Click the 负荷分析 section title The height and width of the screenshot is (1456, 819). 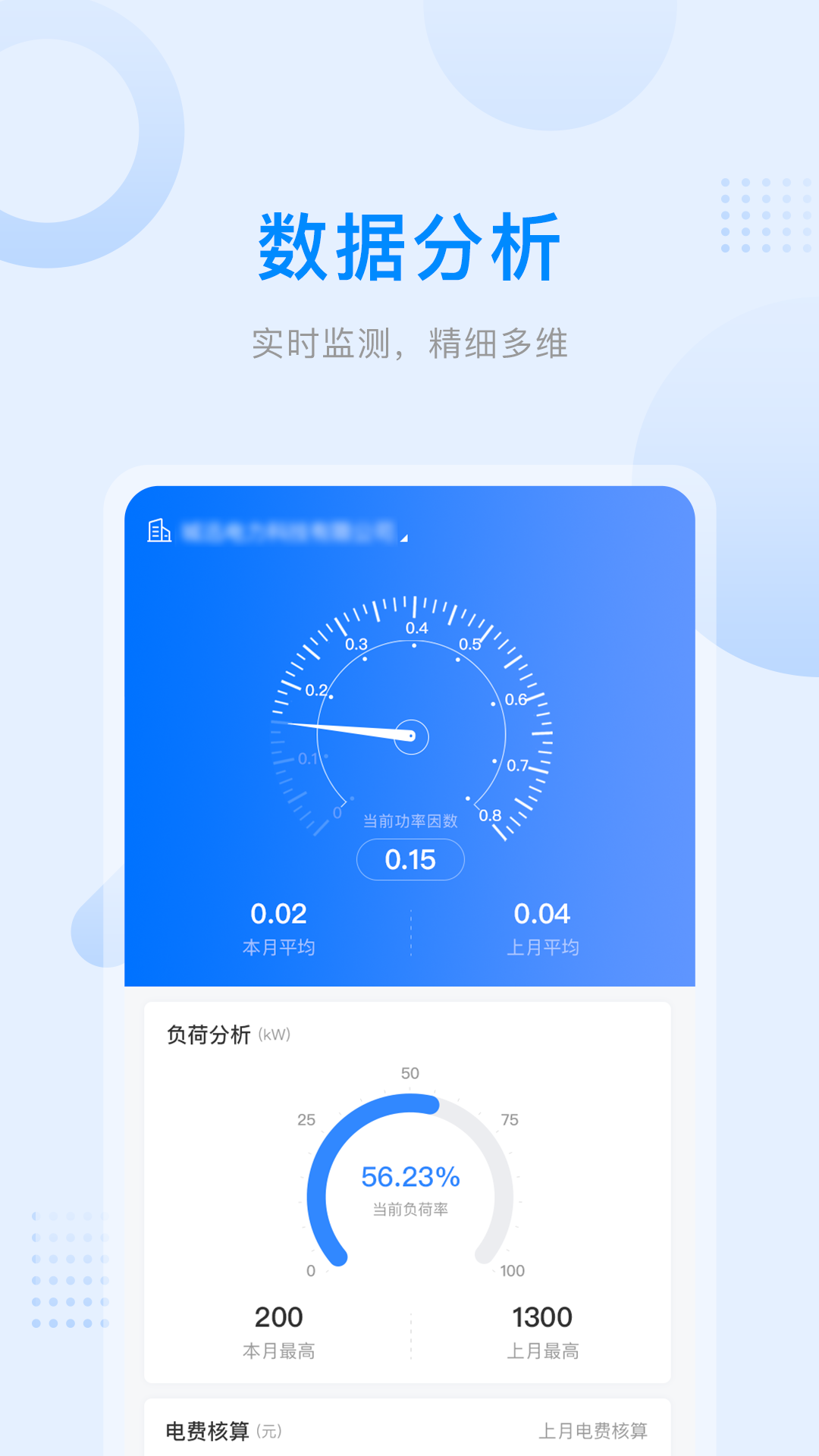coord(210,1034)
